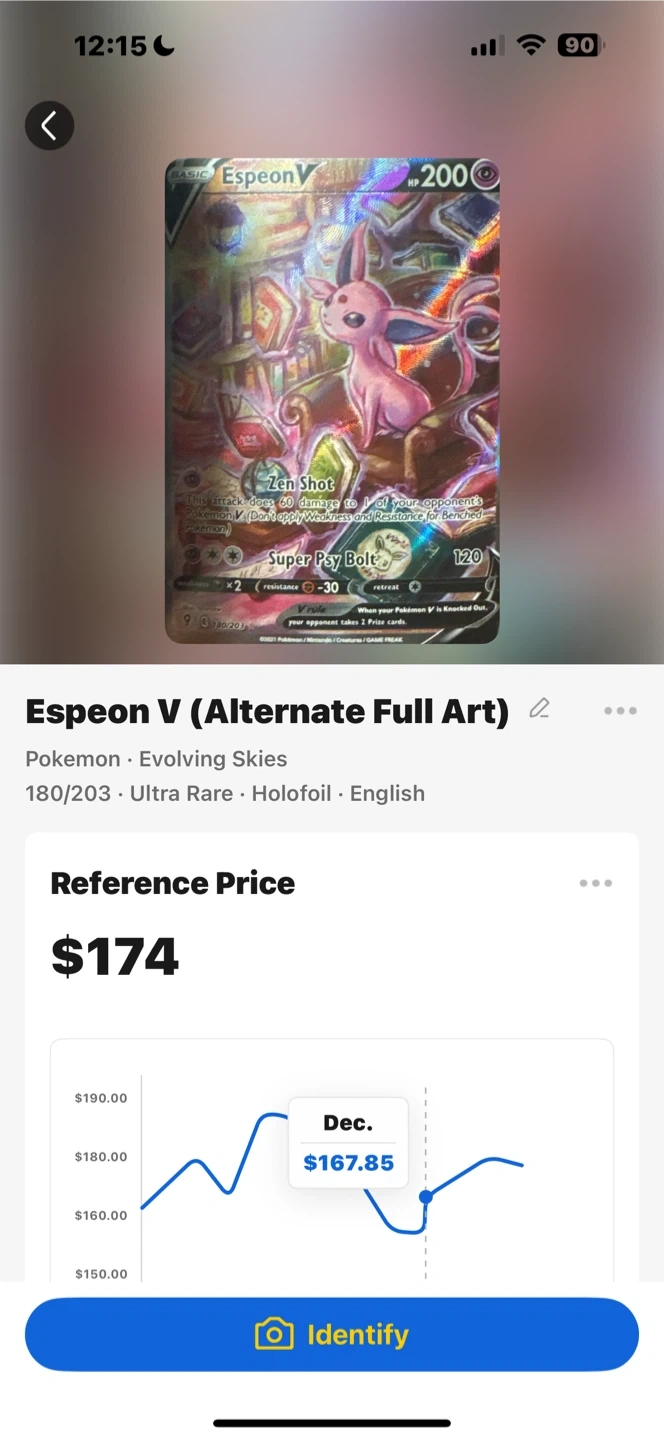Edit the card name with the pencil icon
This screenshot has height=1440, width=664.
[x=540, y=709]
